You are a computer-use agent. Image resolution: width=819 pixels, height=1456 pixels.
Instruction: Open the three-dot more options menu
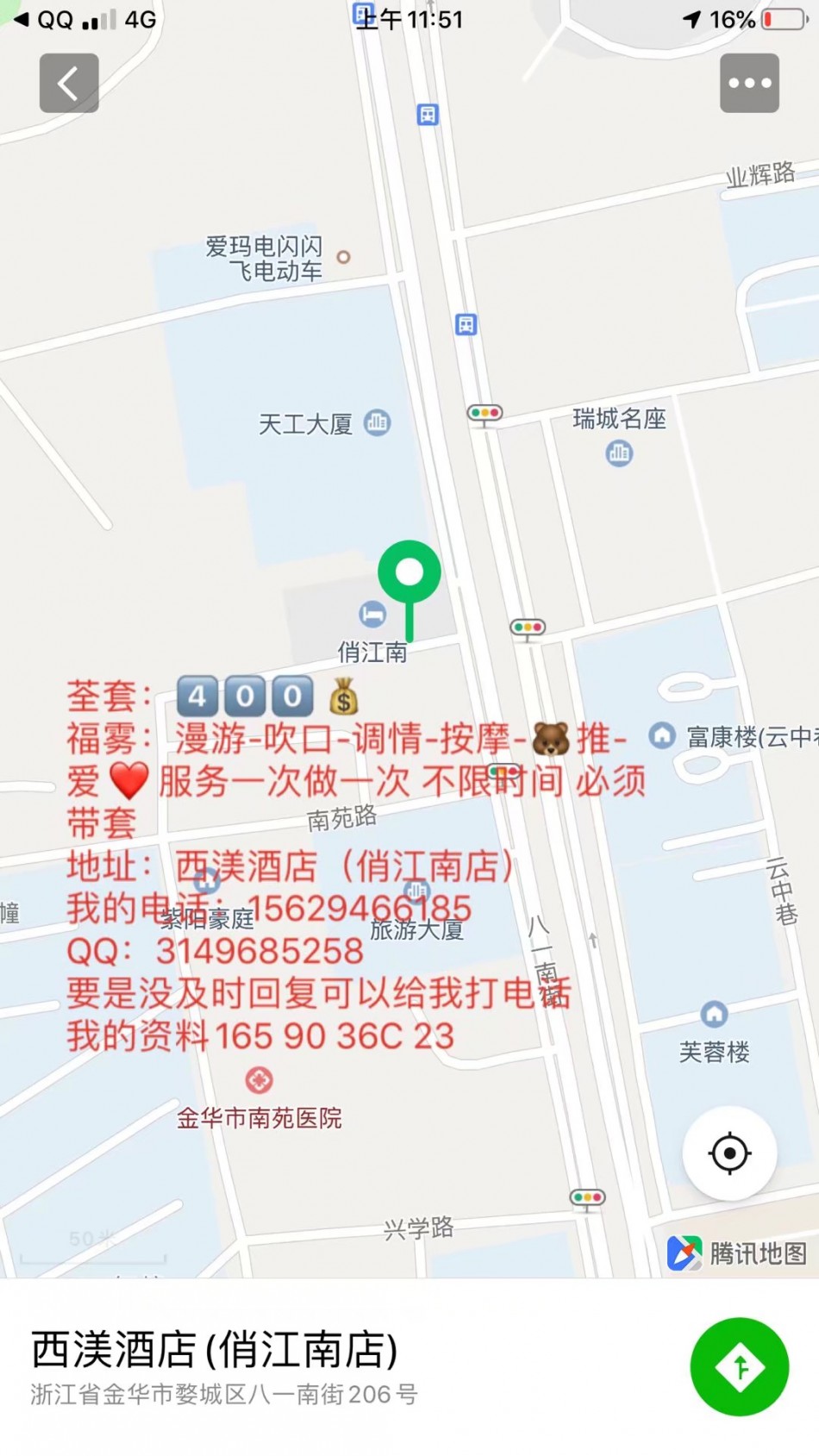click(749, 84)
